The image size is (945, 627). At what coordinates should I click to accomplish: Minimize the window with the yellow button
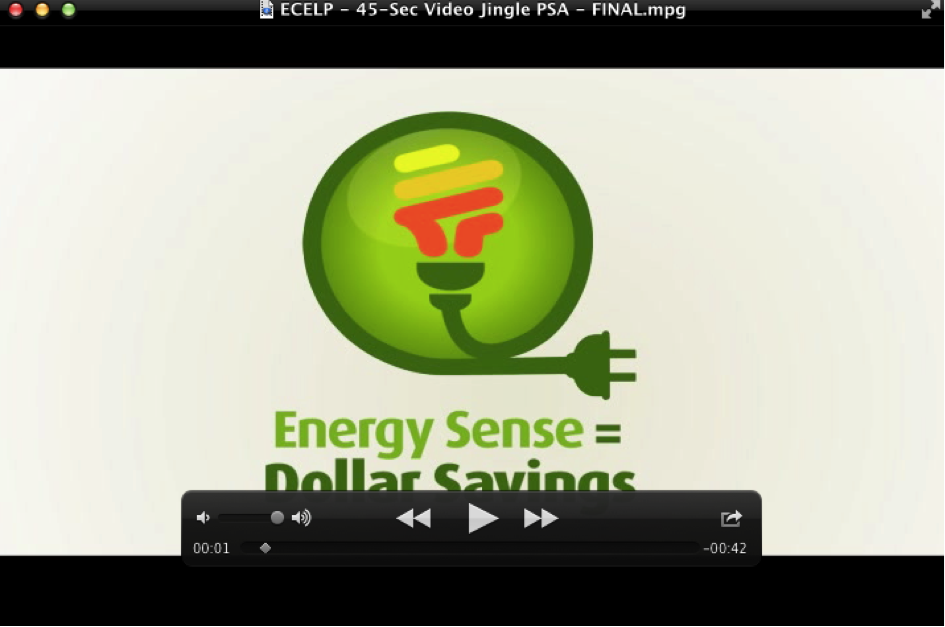[x=42, y=10]
